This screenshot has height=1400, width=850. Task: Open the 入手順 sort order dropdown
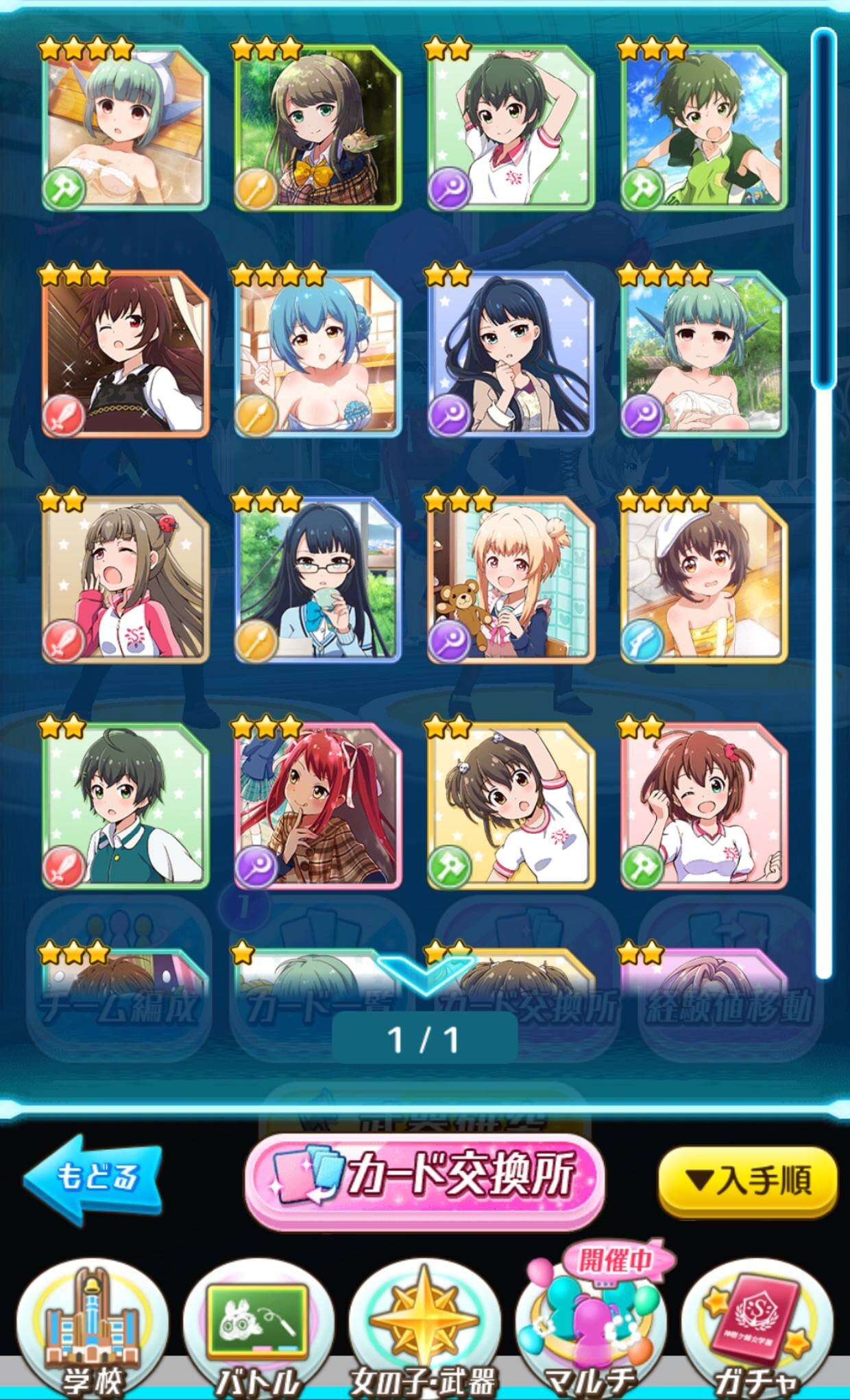click(748, 1181)
